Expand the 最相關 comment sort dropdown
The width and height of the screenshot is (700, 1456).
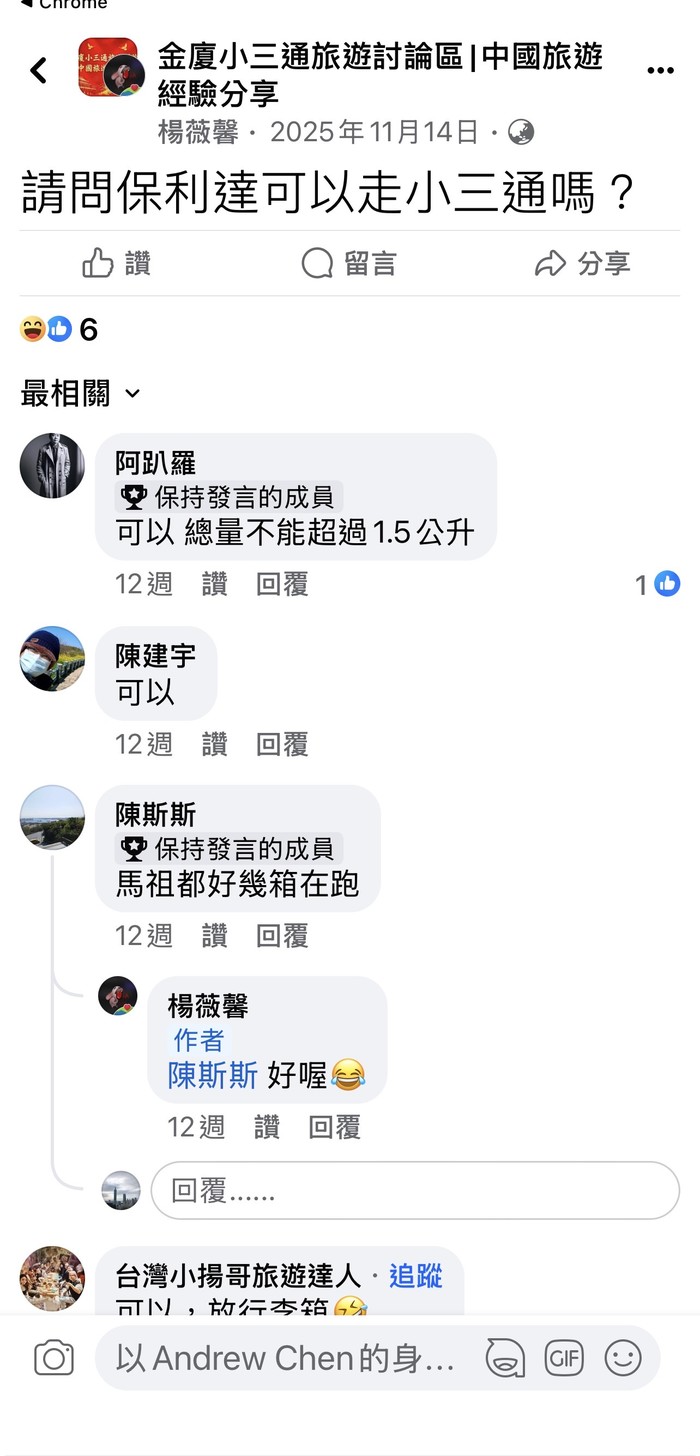[81, 394]
